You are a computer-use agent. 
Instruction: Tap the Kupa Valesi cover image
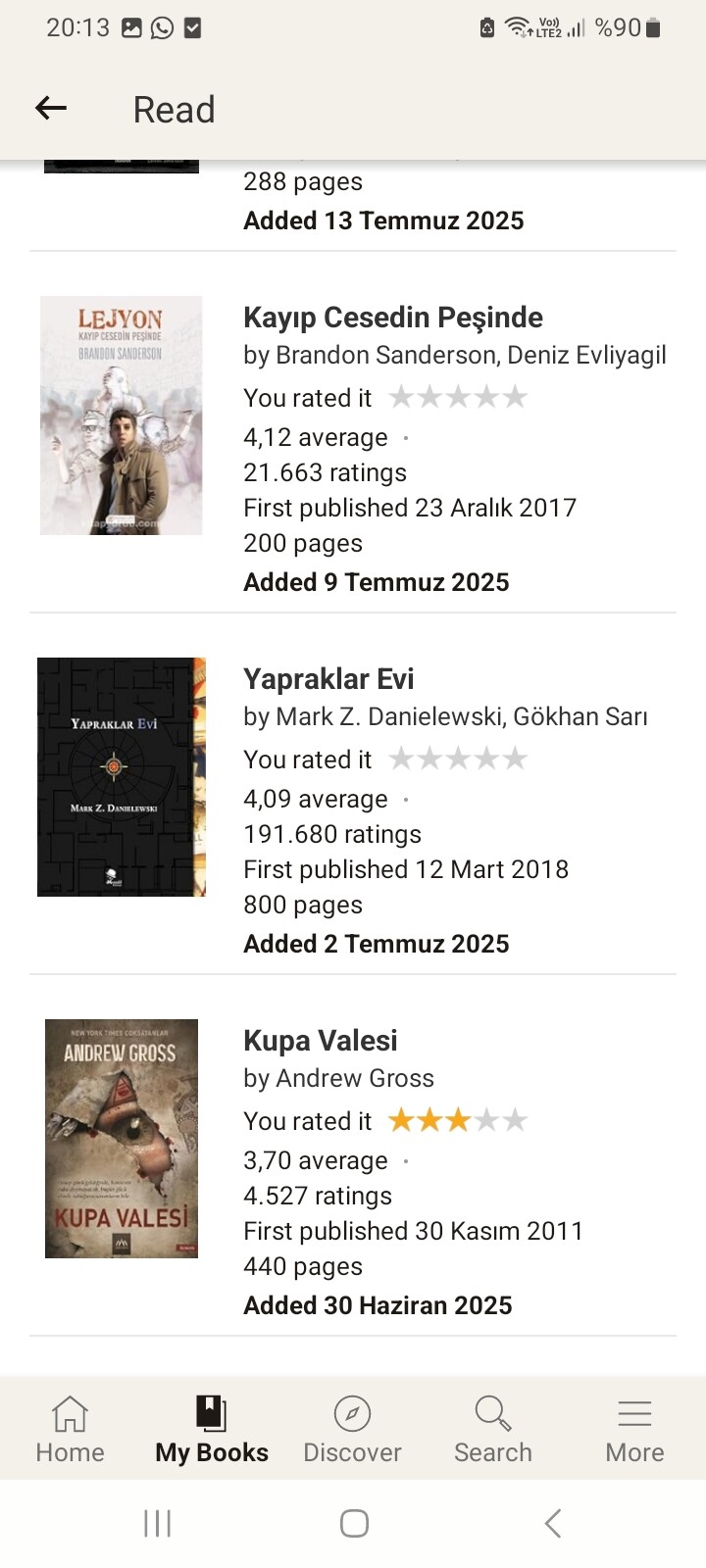(122, 1139)
